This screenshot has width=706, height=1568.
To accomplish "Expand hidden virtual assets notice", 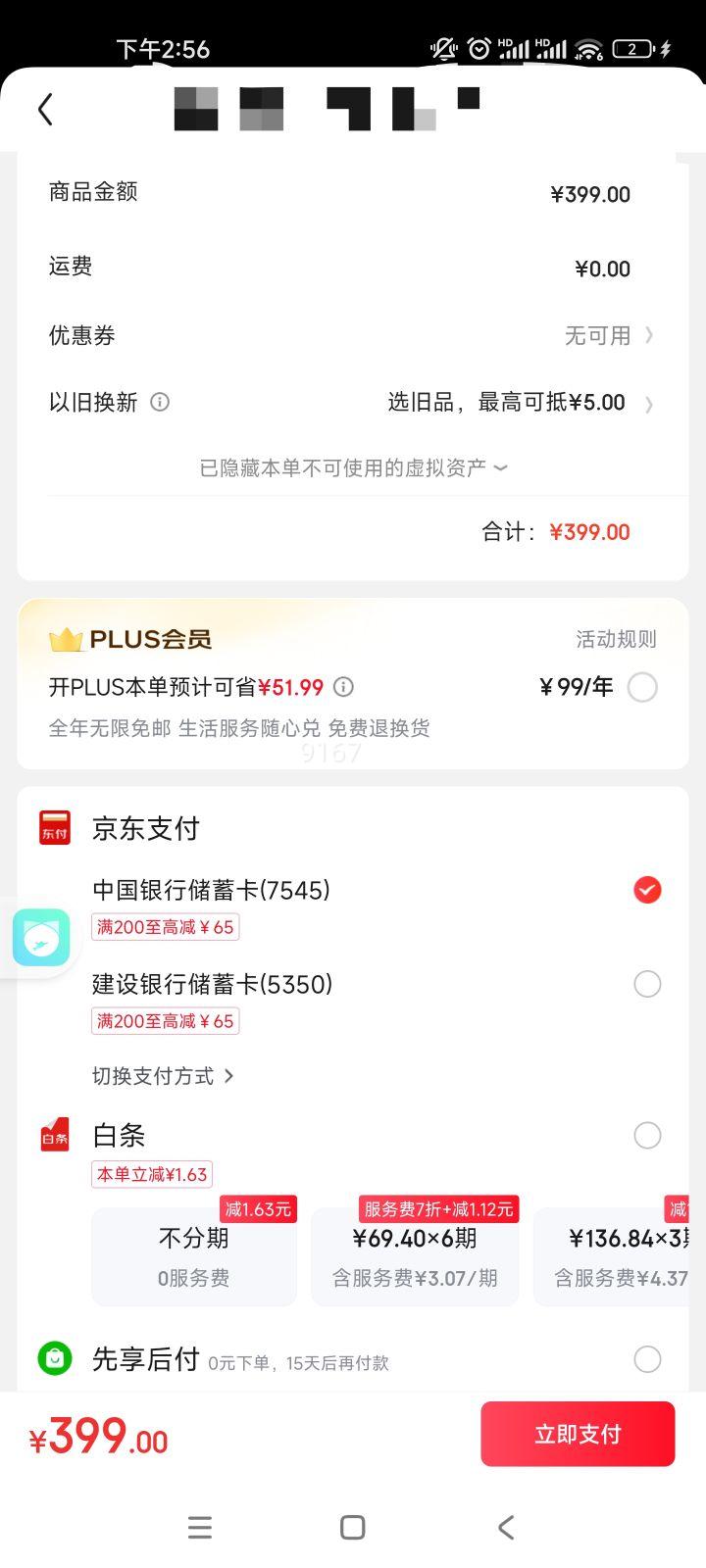I will coord(353,468).
